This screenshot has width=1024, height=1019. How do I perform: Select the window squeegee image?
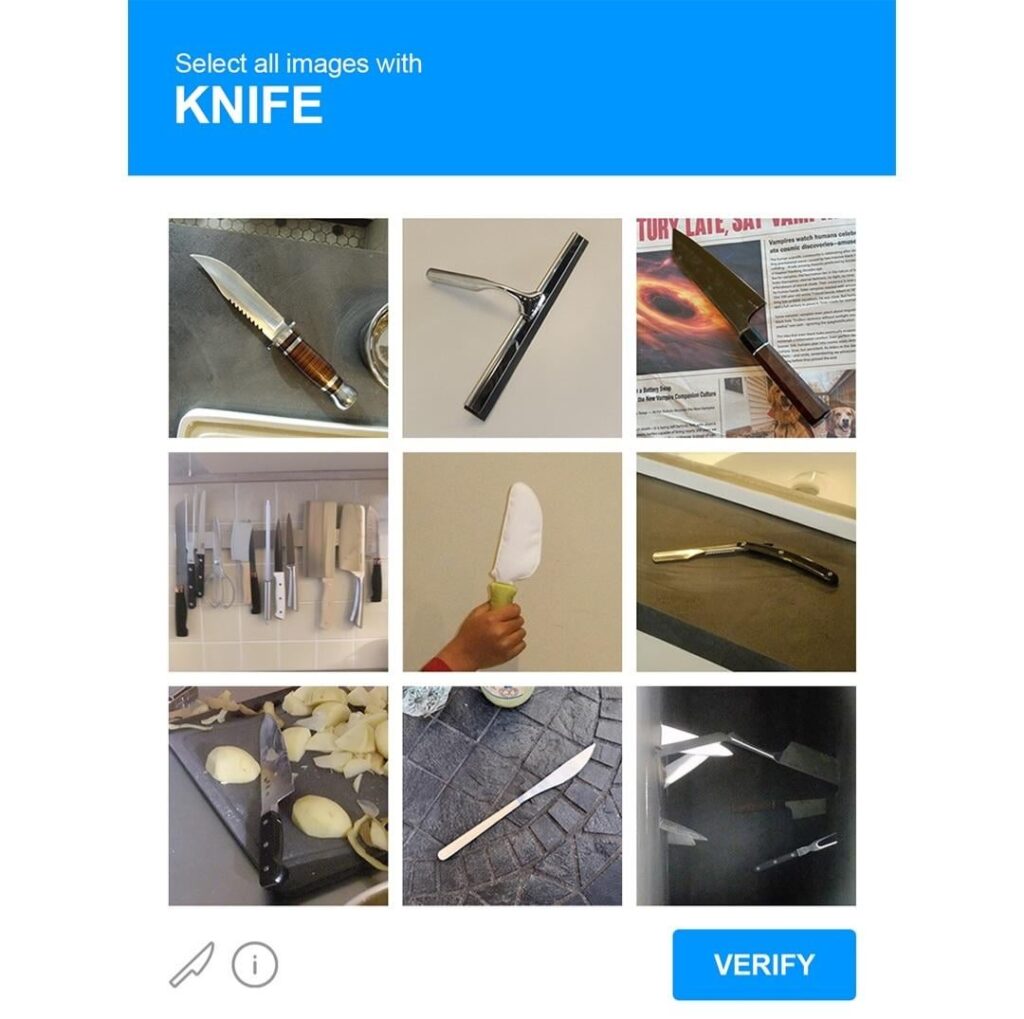click(x=512, y=328)
